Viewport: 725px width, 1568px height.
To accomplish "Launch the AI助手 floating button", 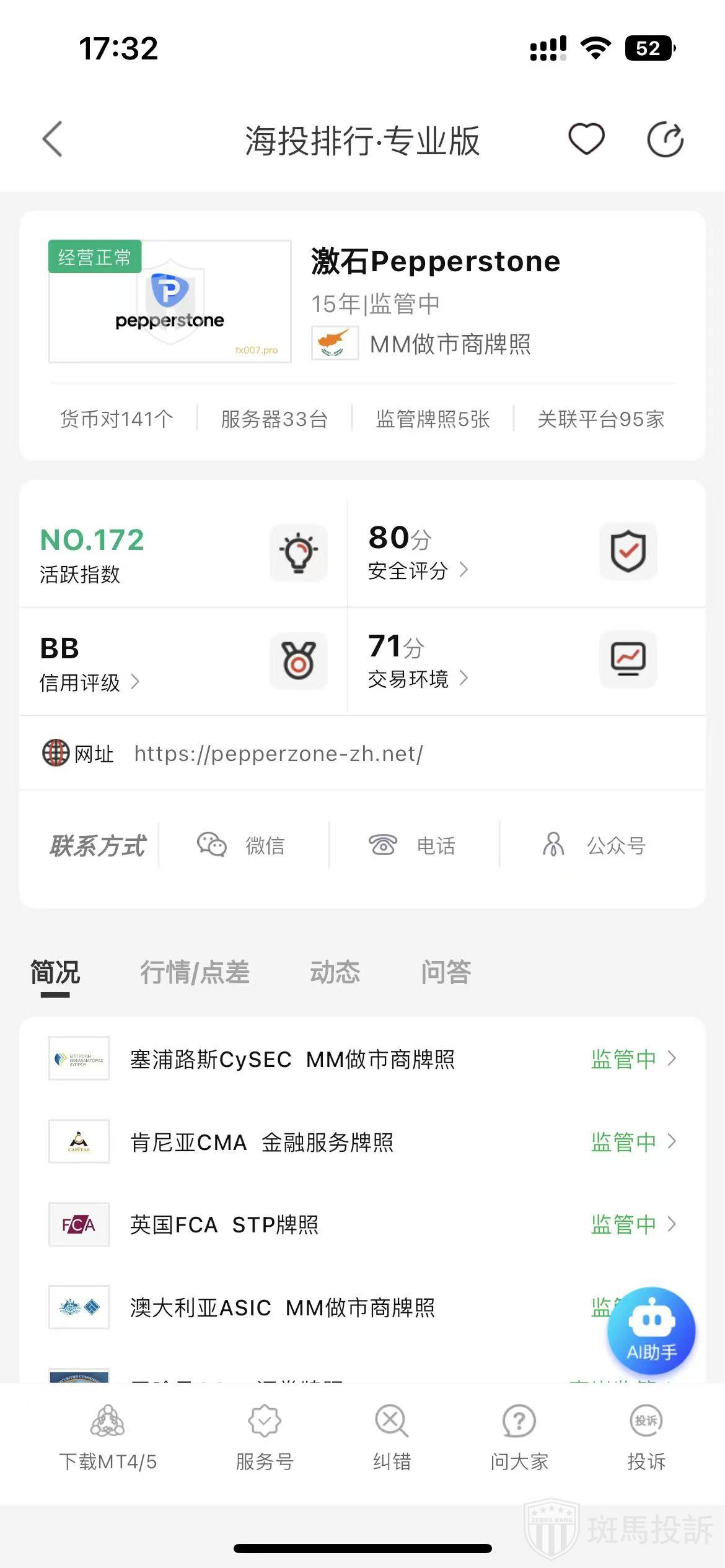I will point(651,1330).
